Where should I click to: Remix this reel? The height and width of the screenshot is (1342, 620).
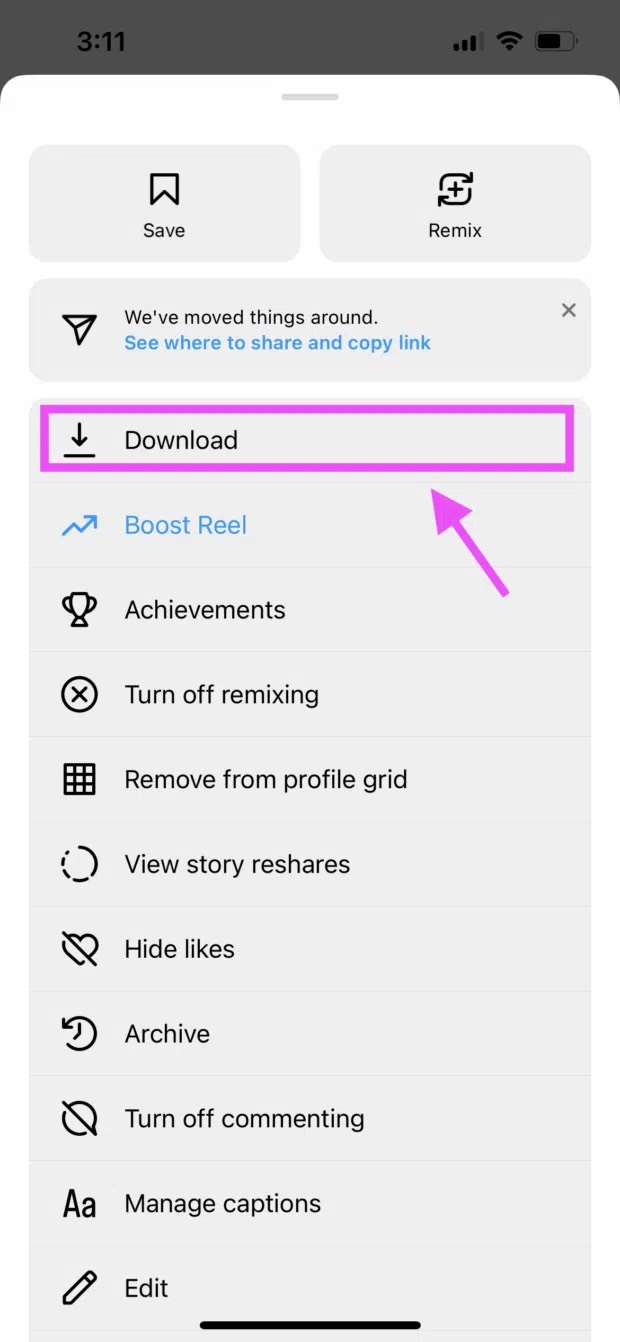[x=455, y=204]
